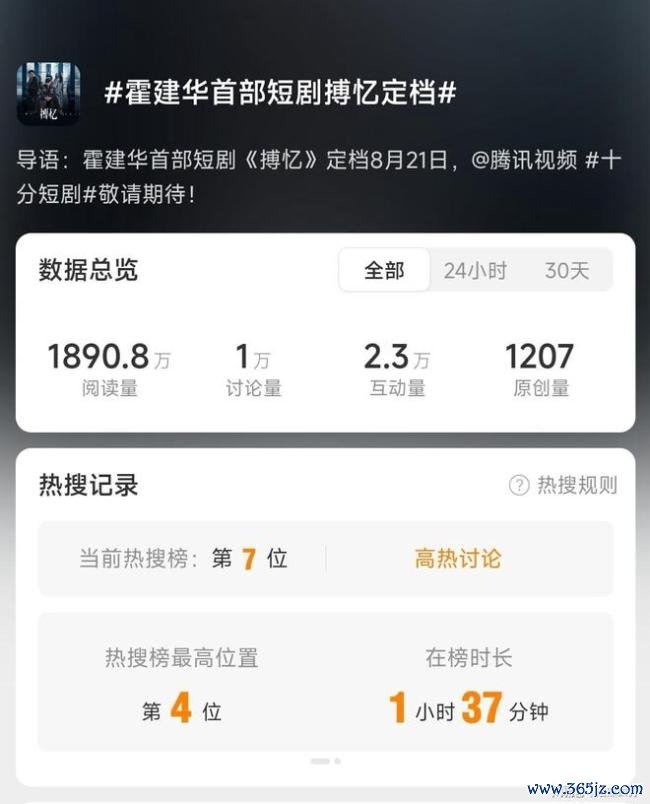Select the 全部 data range
The height and width of the screenshot is (804, 650).
[x=384, y=271]
